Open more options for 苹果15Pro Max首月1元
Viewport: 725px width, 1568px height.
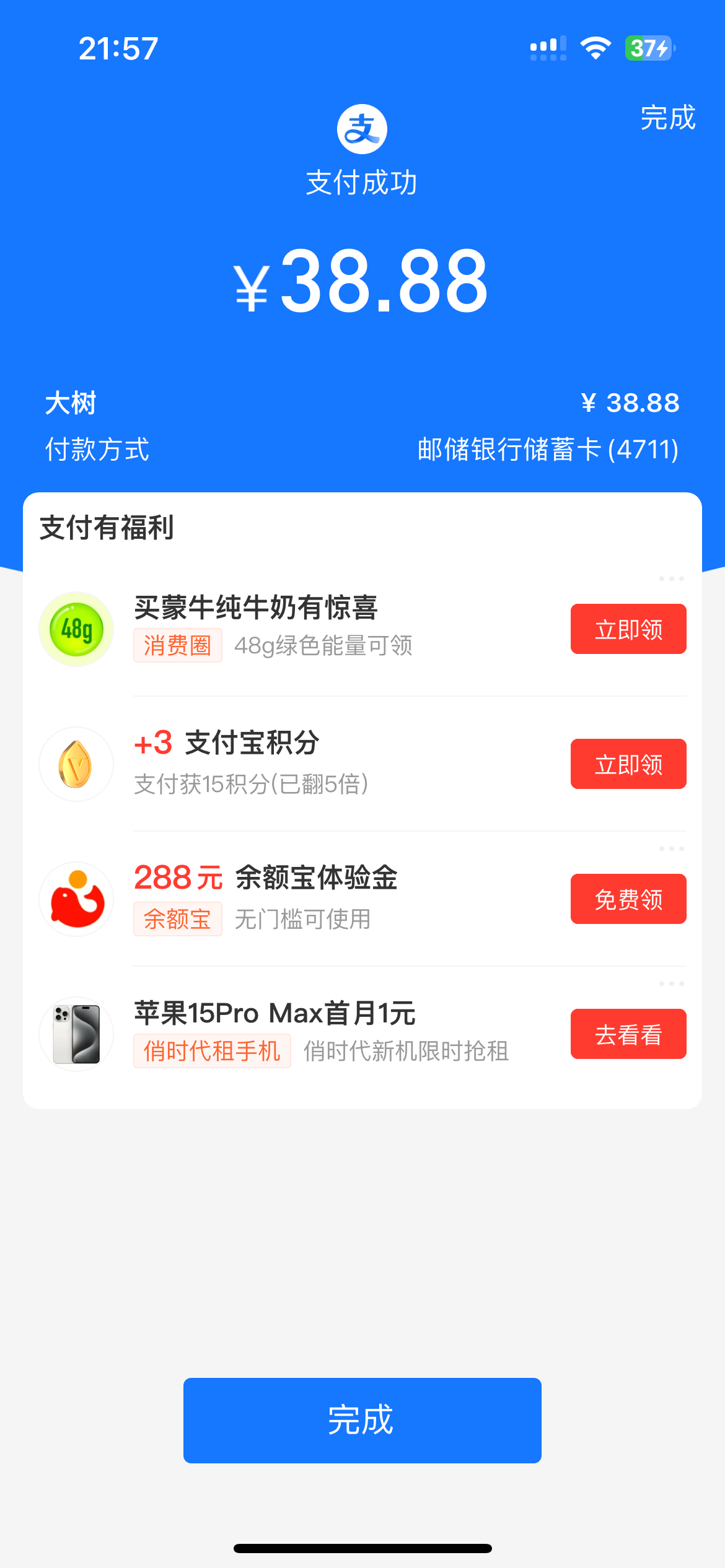[x=671, y=984]
